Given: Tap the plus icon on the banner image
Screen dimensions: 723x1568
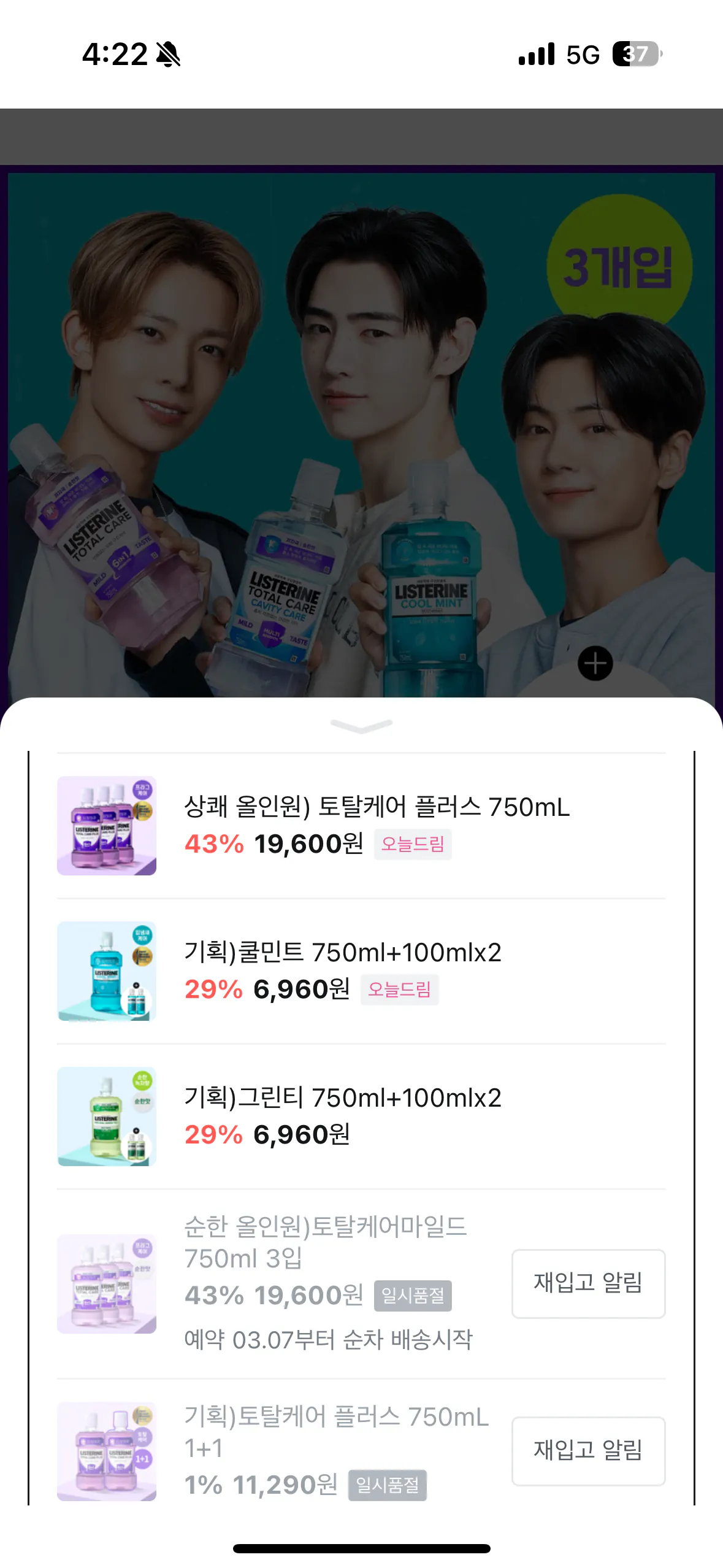Looking at the screenshot, I should tap(594, 664).
